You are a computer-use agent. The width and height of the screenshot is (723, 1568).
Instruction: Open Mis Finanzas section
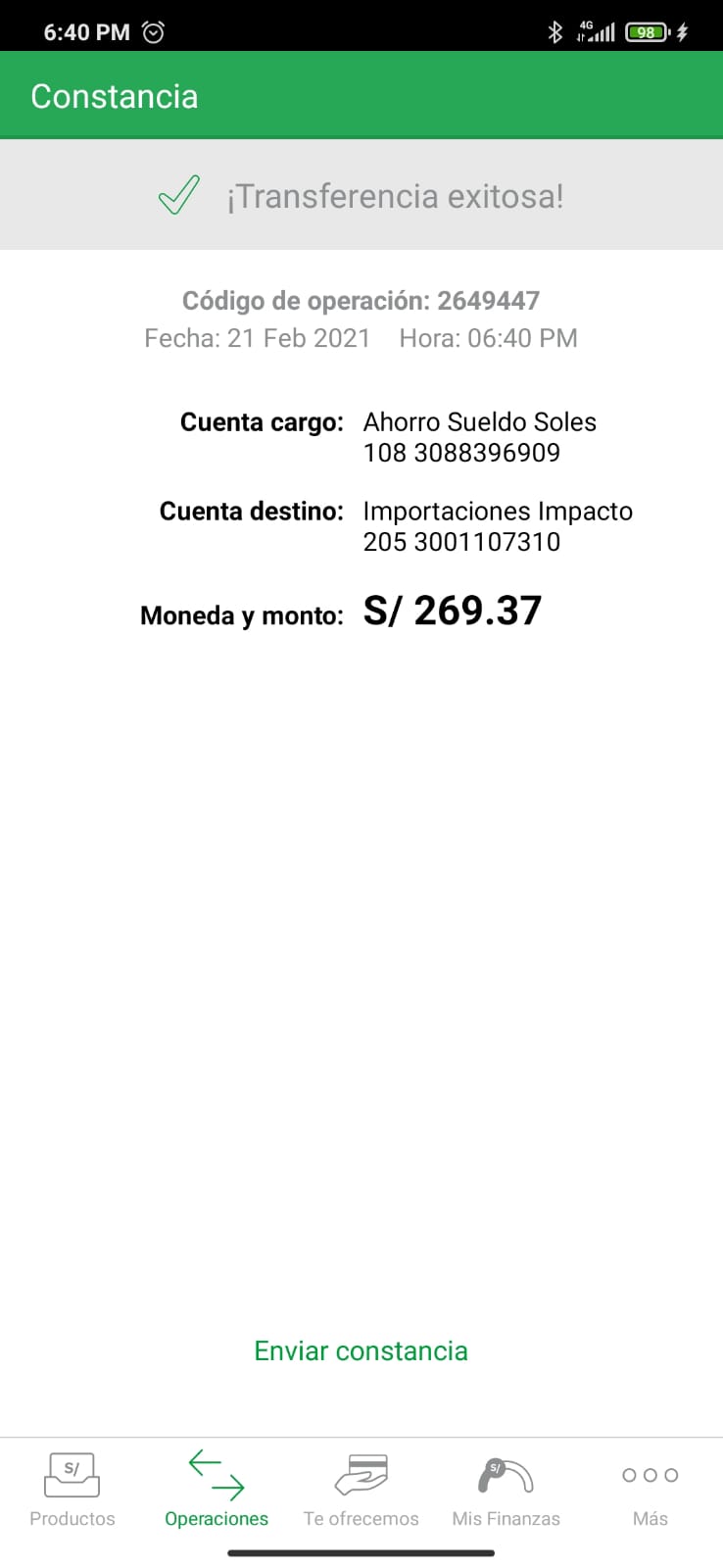coord(506,1490)
